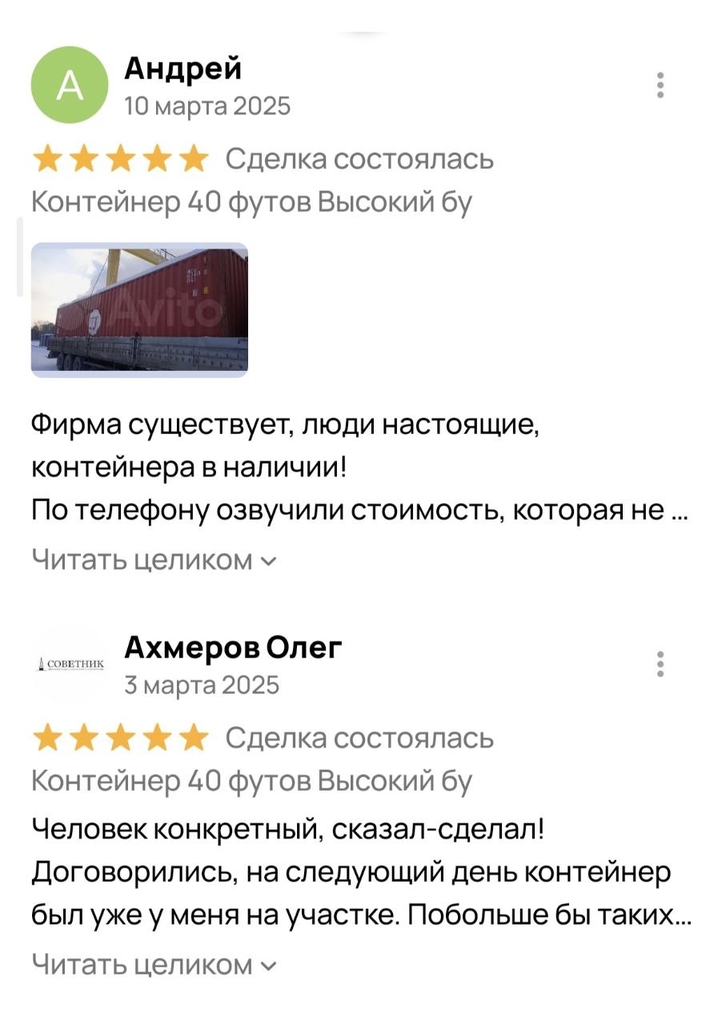Open Ахмеров Олег's profile from his avatar
The image size is (726, 1020).
(69, 665)
